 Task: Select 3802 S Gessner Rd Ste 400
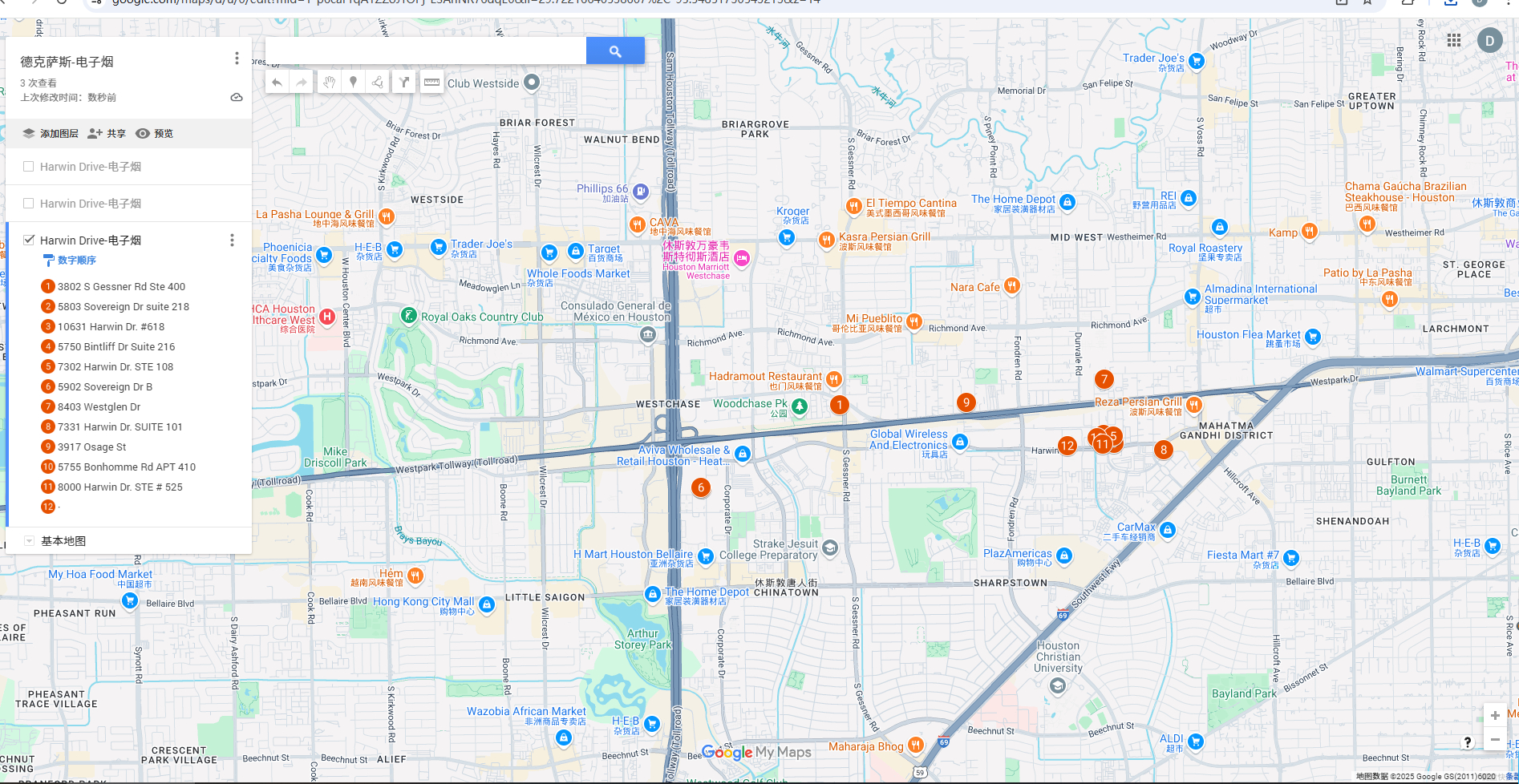coord(121,286)
